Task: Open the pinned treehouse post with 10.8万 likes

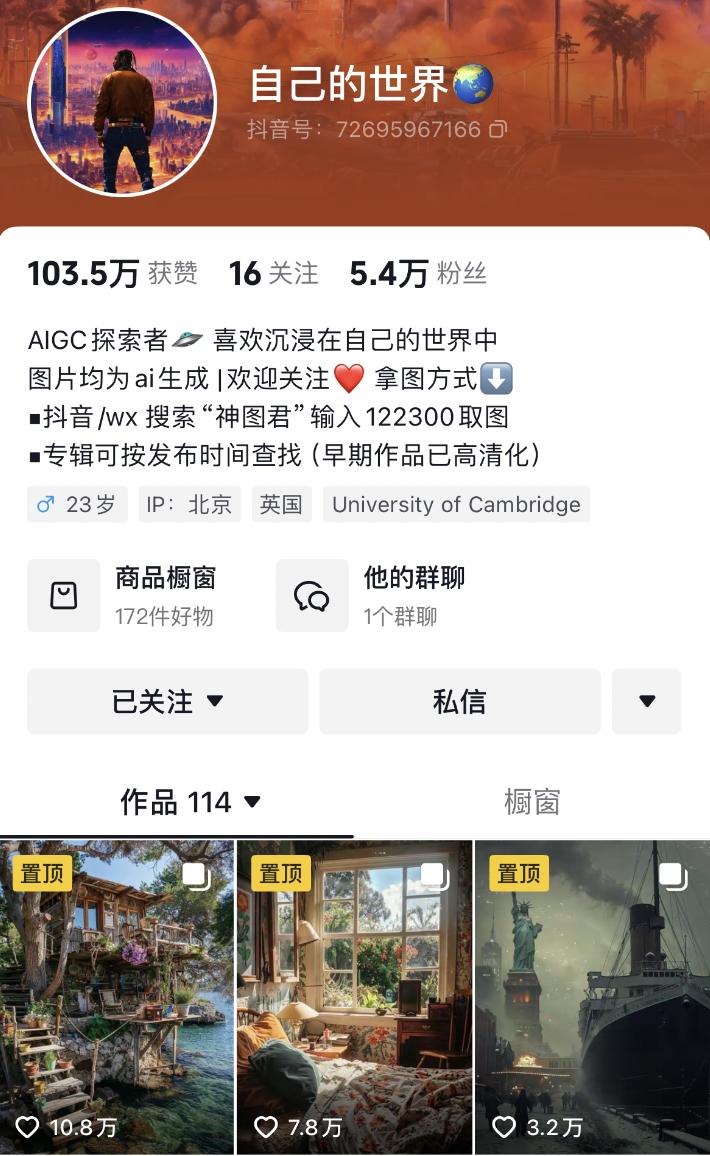Action: [117, 997]
